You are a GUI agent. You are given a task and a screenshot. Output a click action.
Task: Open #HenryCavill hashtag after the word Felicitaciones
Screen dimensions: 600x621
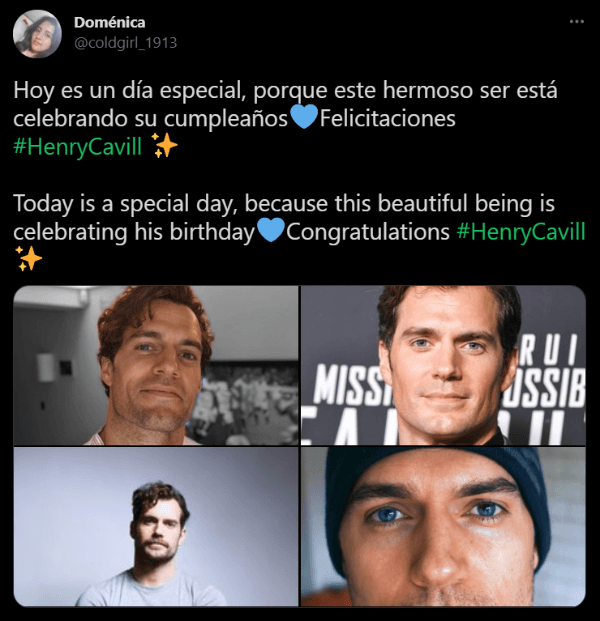click(x=77, y=146)
